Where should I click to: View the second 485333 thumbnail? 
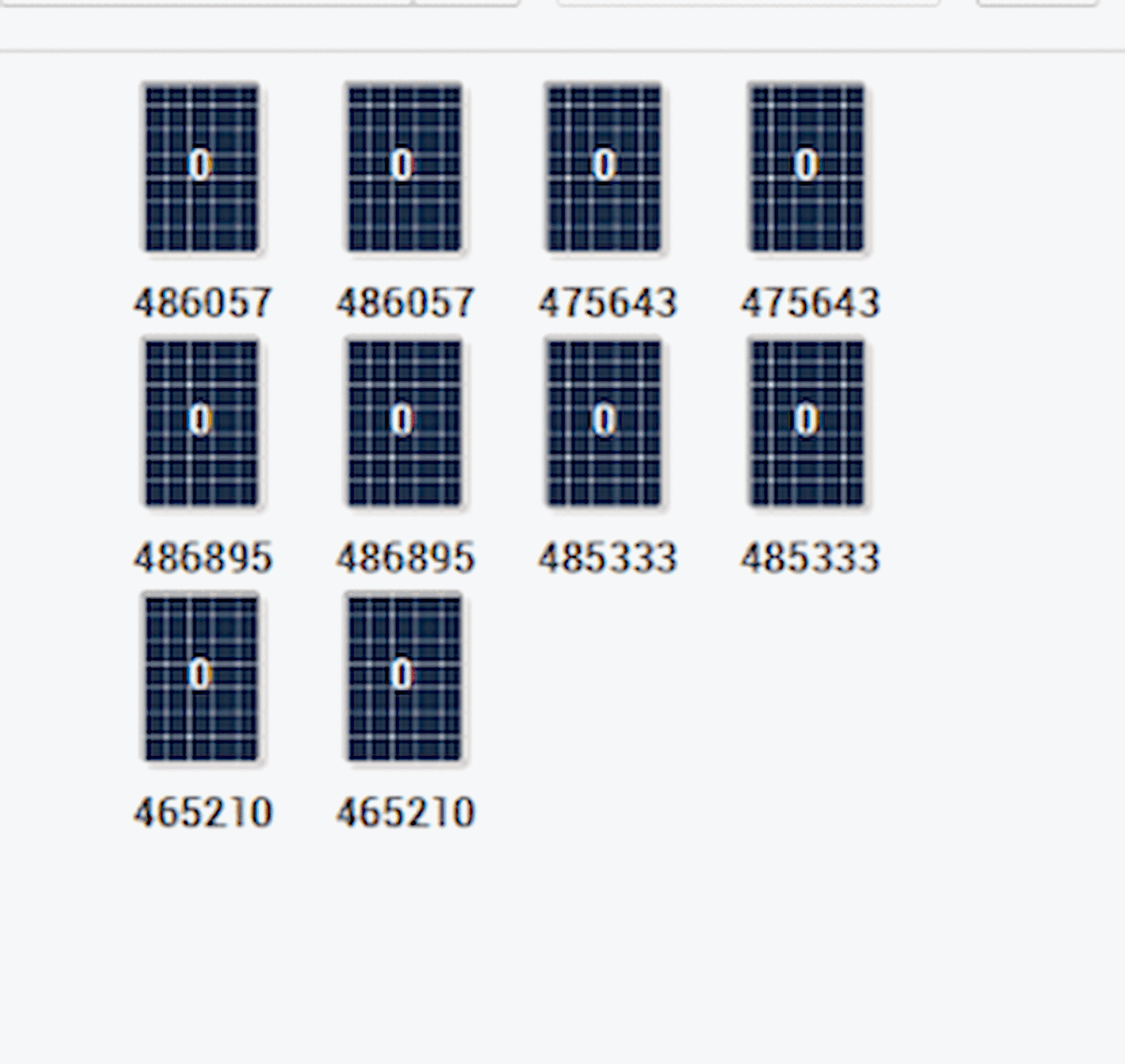[806, 423]
